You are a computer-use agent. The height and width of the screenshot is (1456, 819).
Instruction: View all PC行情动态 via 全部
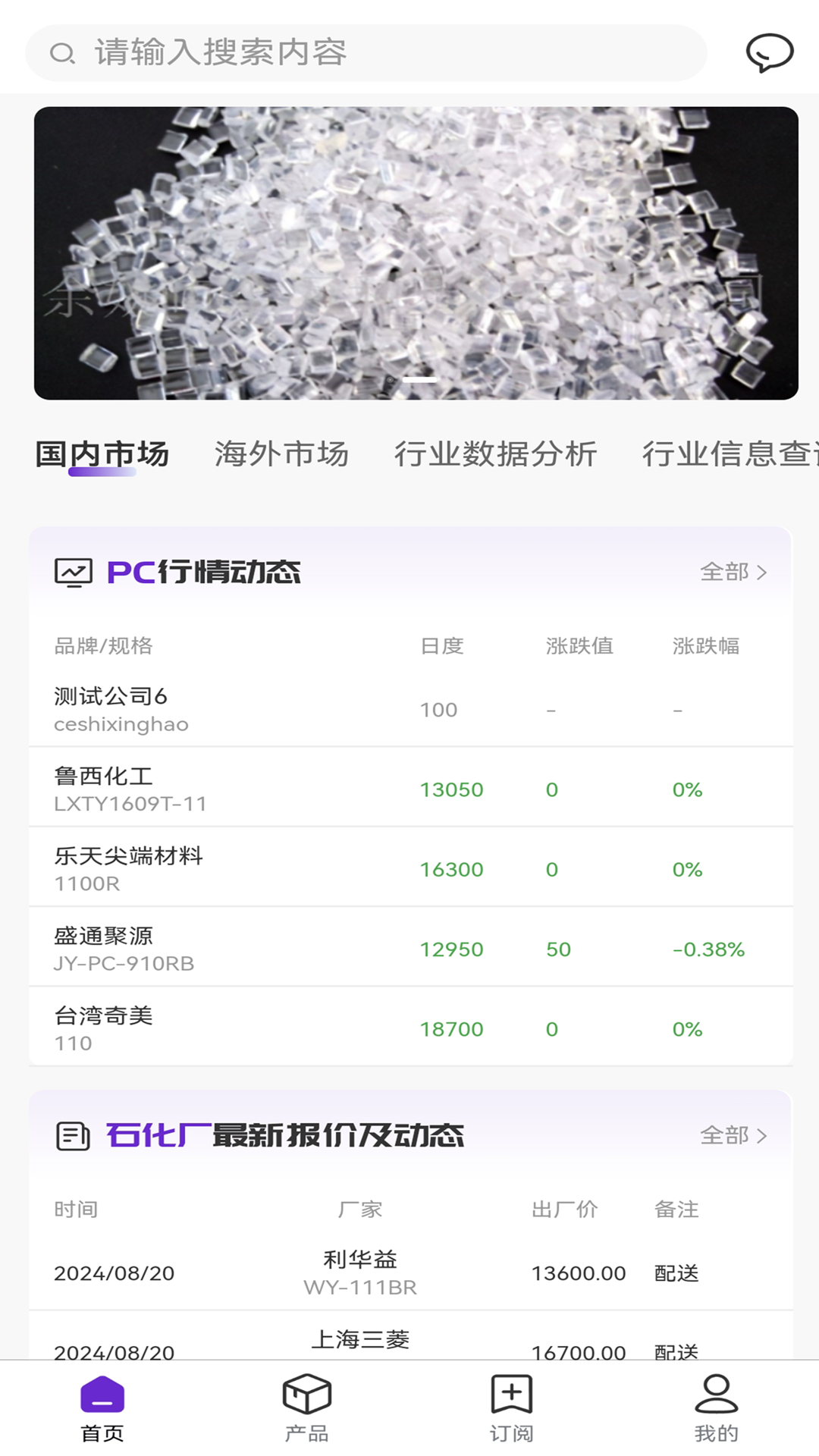(733, 572)
